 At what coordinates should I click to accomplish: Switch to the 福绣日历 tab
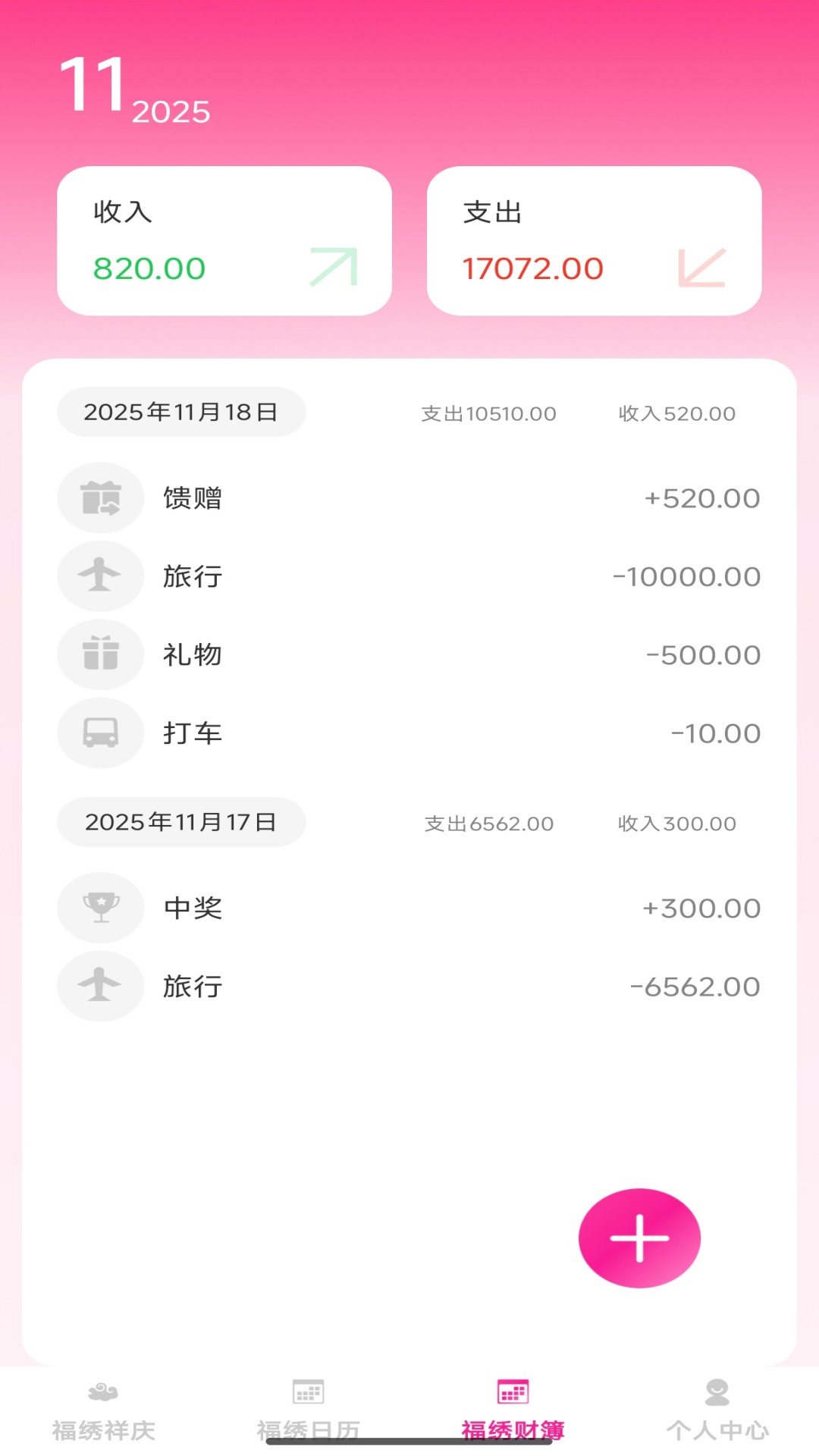tap(308, 1410)
